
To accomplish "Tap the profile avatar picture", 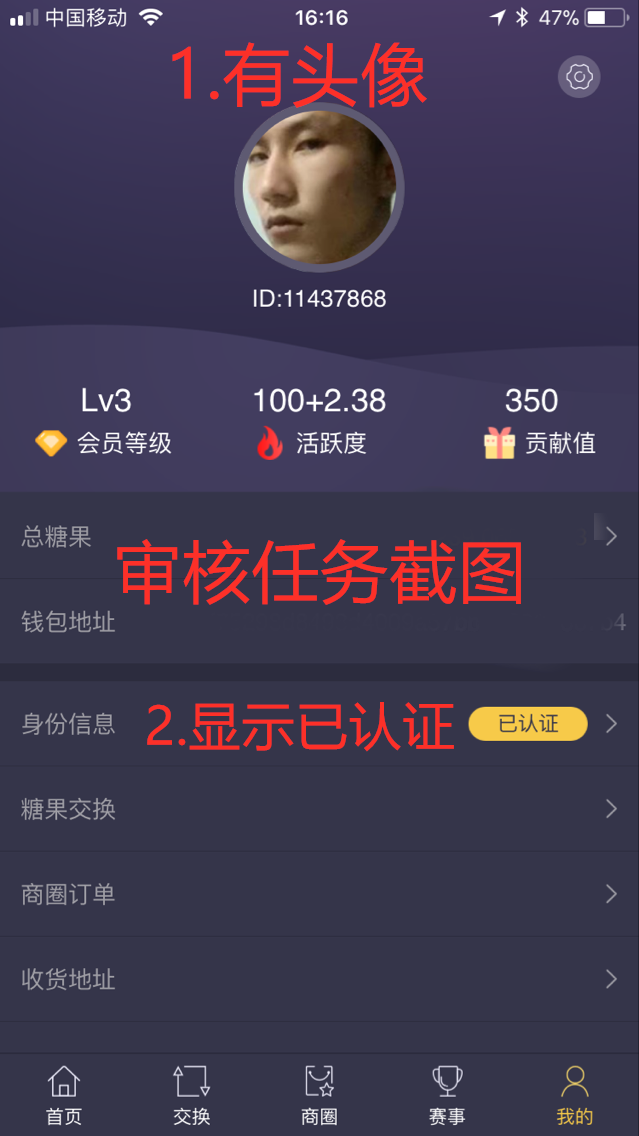I will (x=319, y=187).
